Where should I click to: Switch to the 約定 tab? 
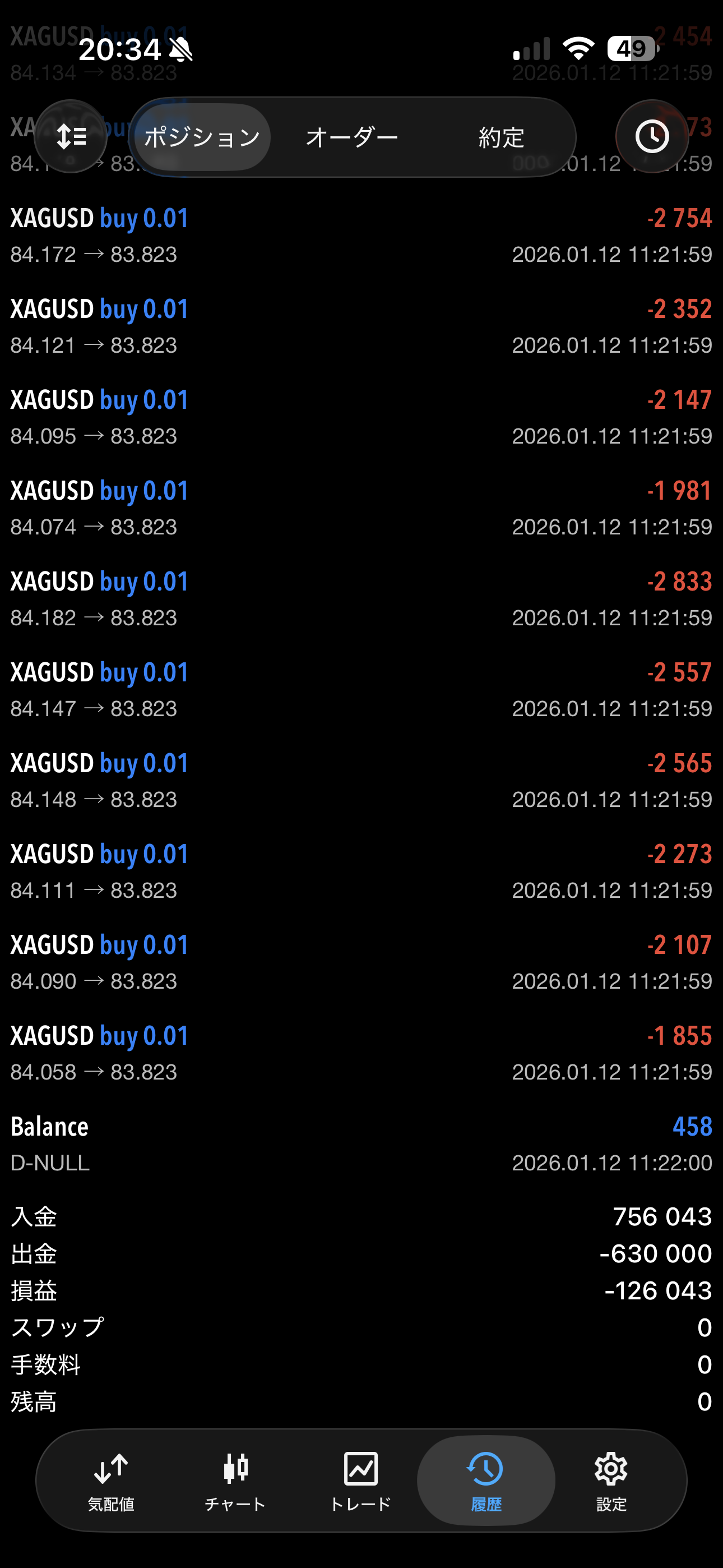501,137
